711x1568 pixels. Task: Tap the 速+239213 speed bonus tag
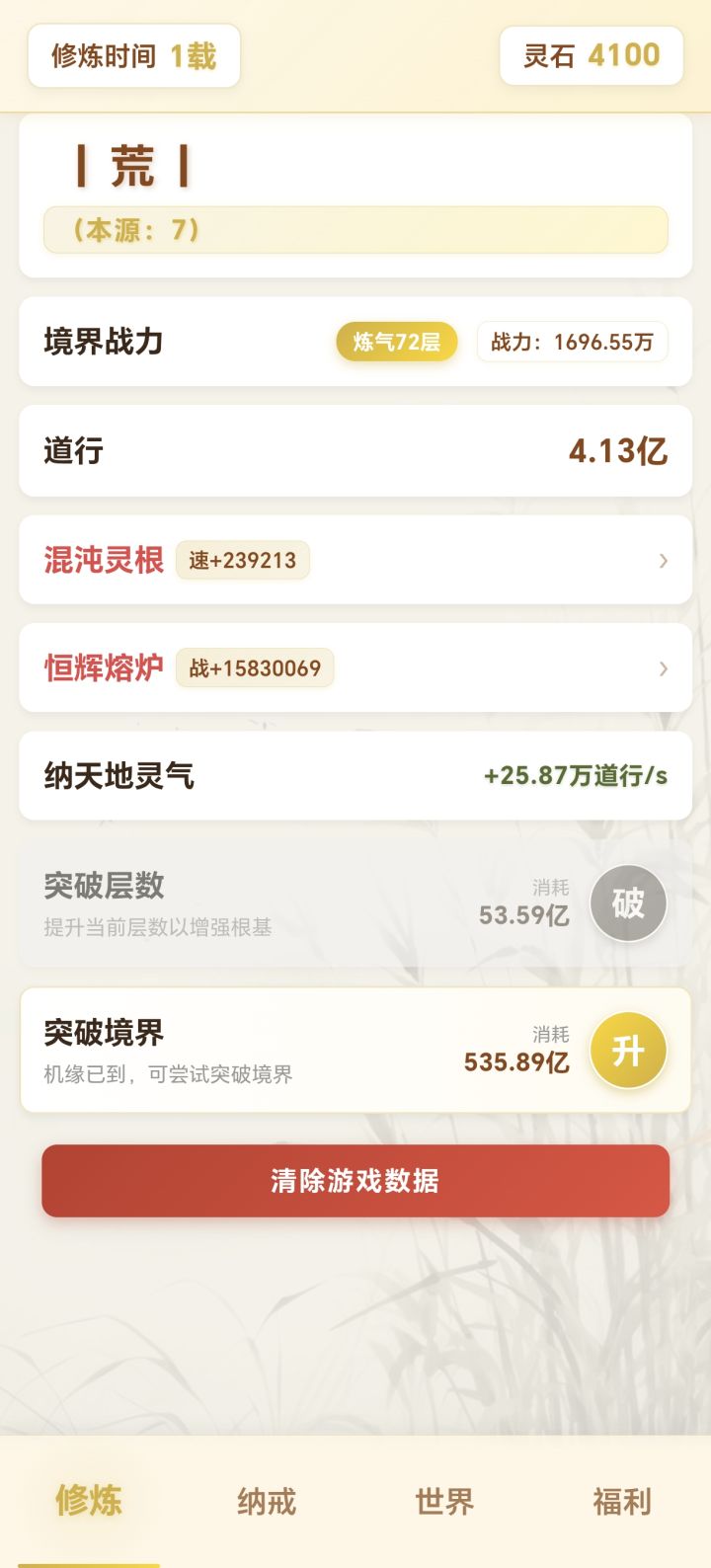click(243, 560)
